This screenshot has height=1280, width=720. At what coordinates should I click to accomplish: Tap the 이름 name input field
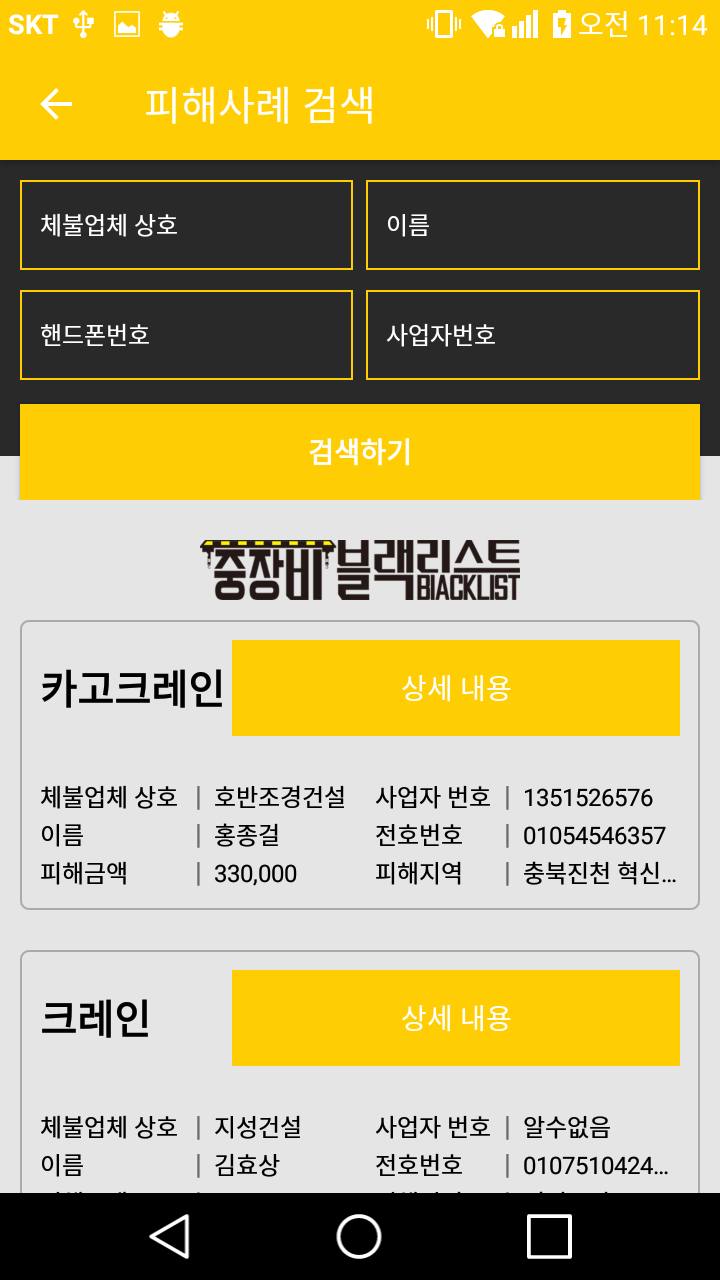point(532,224)
